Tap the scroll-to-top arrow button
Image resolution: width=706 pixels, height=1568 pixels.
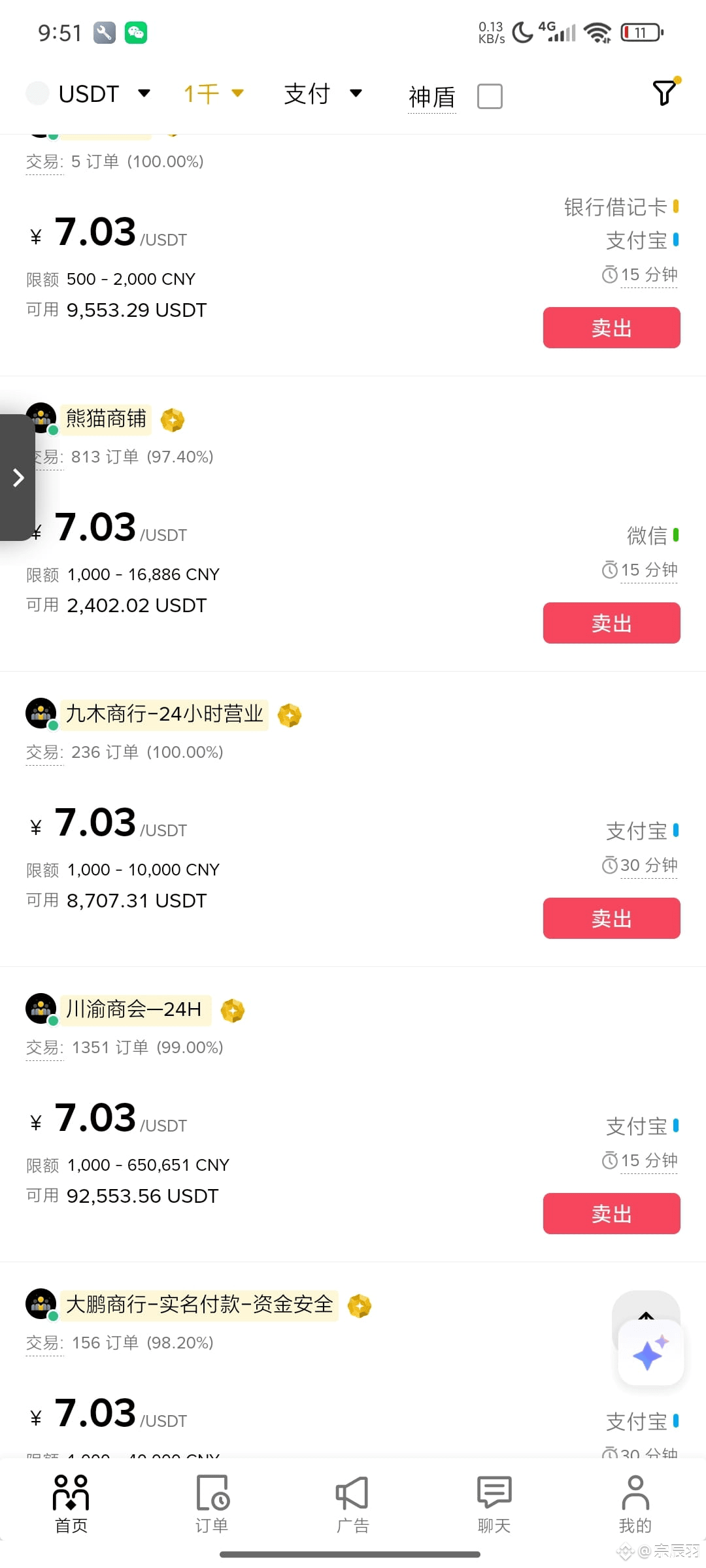coord(646,1315)
